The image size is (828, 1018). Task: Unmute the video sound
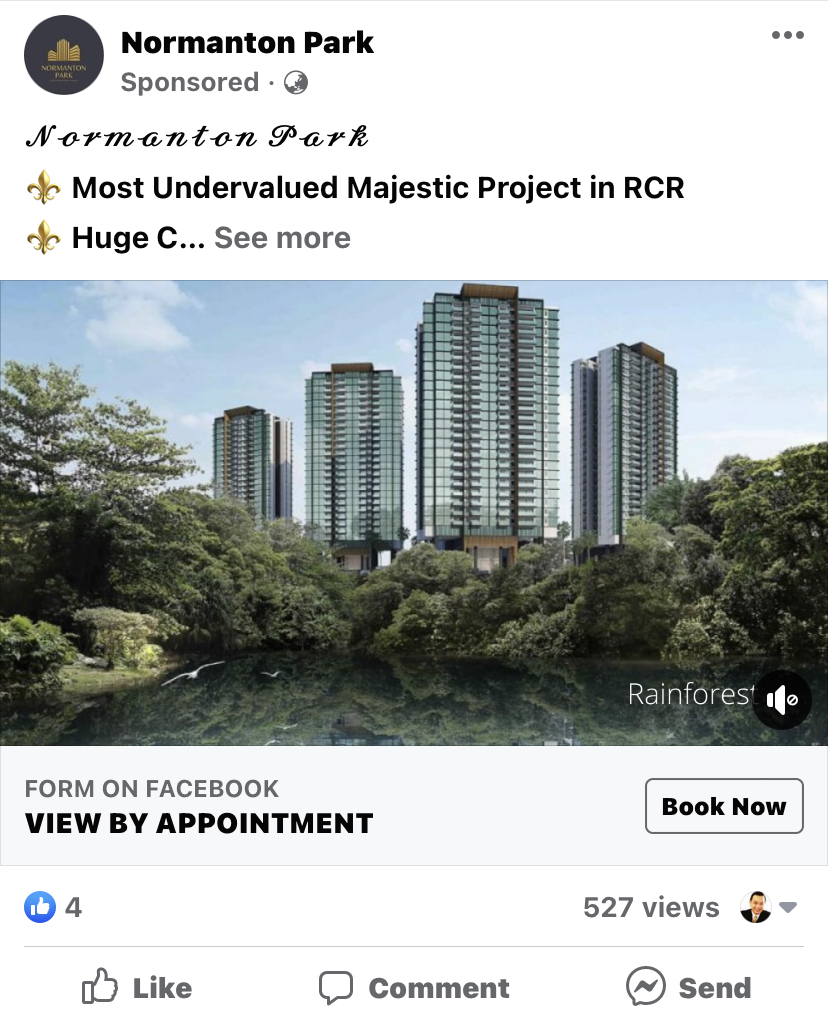[781, 700]
